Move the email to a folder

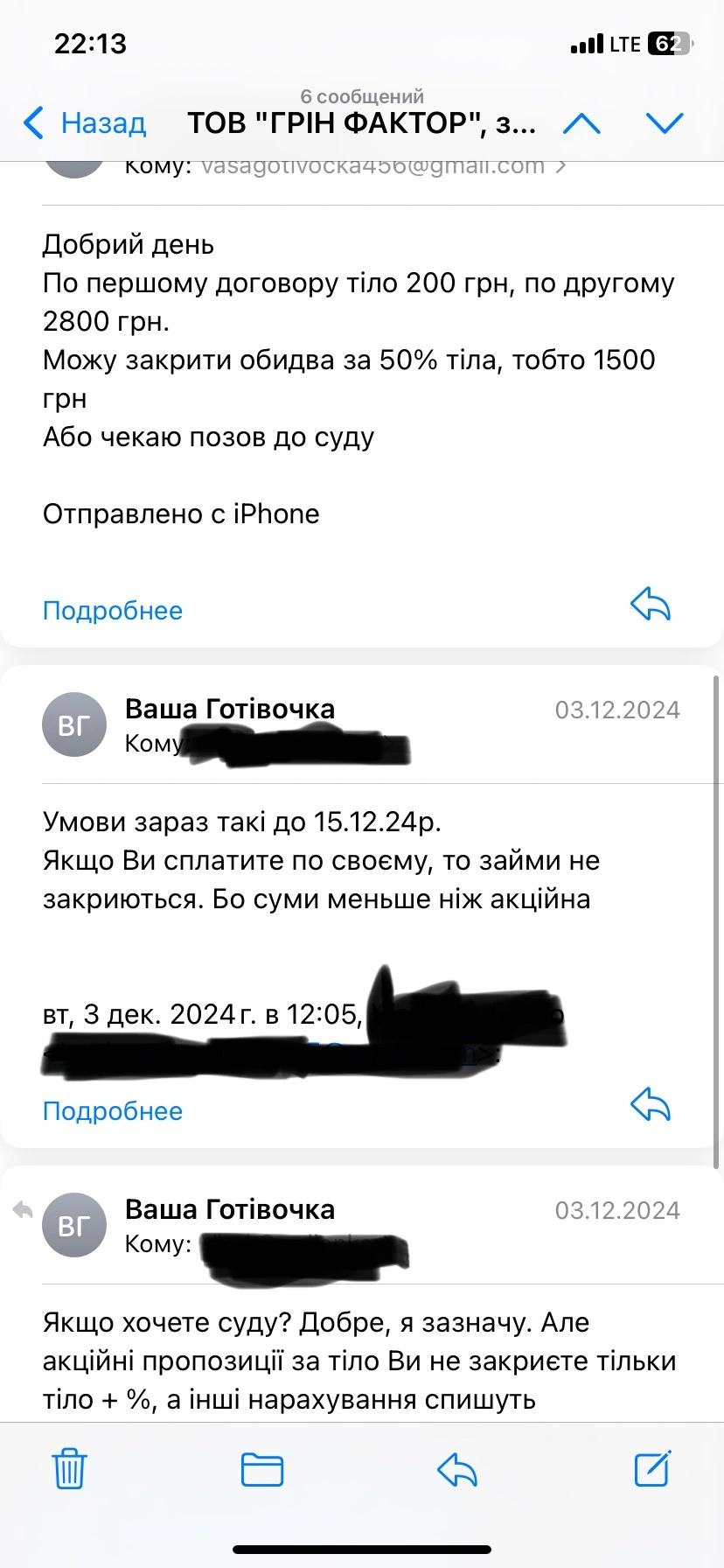pyautogui.click(x=262, y=1469)
